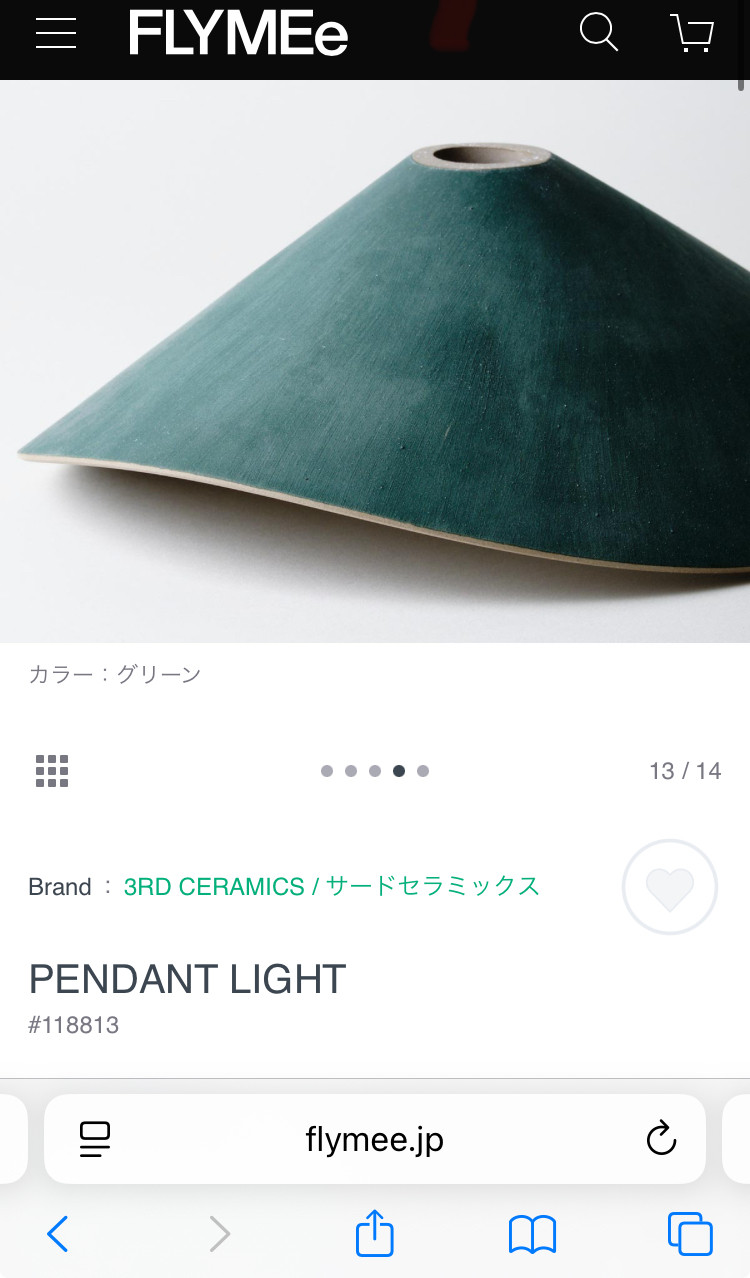Open the hamburger menu
Viewport: 750px width, 1278px height.
coord(56,32)
